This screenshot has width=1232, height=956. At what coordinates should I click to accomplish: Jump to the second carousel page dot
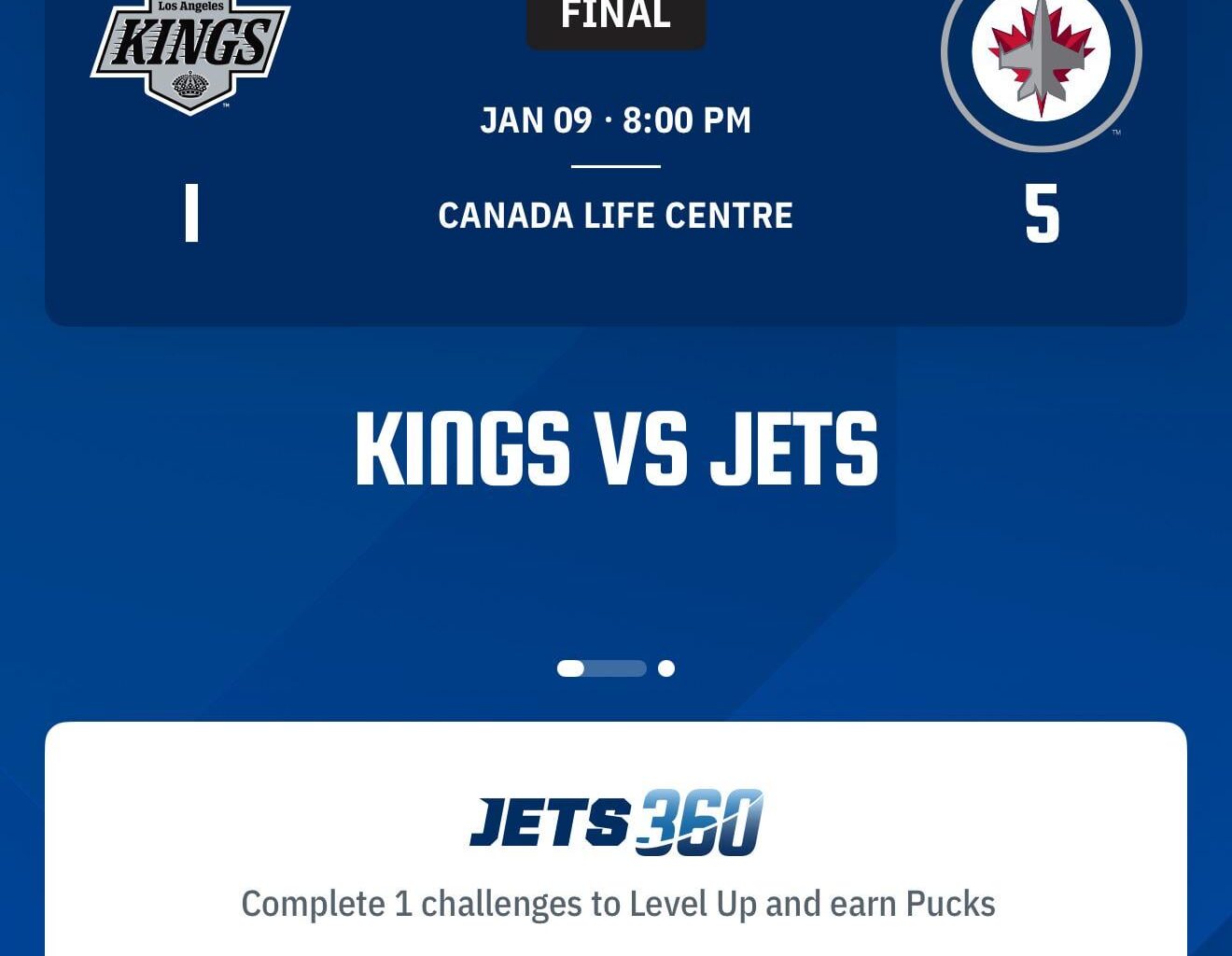click(x=666, y=668)
